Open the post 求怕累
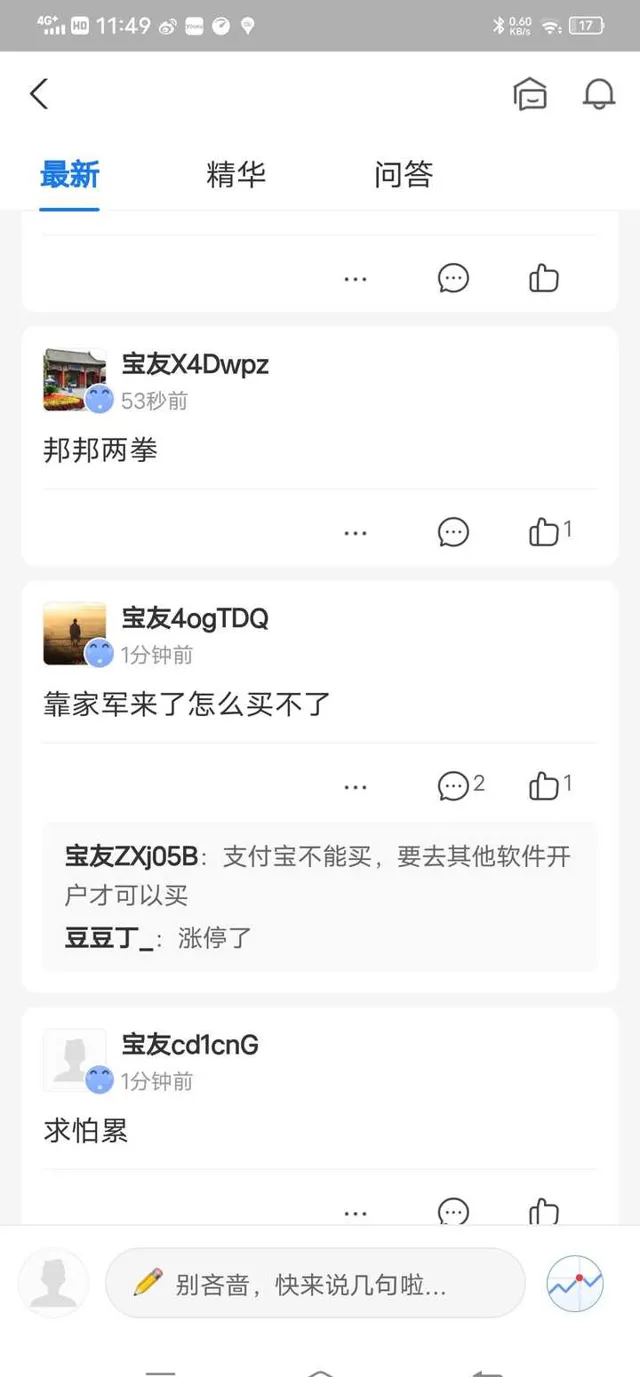Viewport: 640px width, 1377px height. click(x=86, y=1131)
